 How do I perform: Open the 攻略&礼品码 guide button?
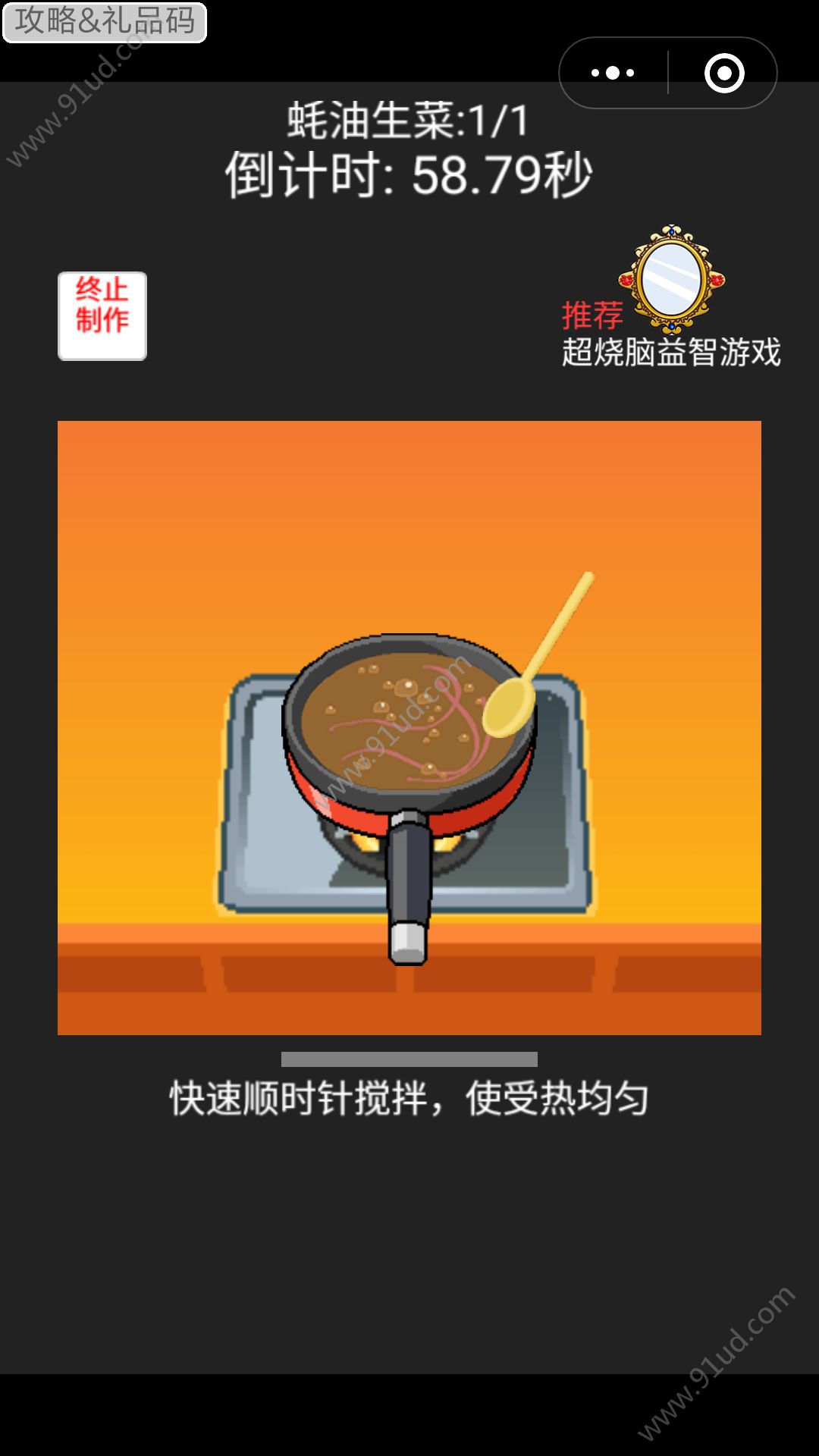105,21
